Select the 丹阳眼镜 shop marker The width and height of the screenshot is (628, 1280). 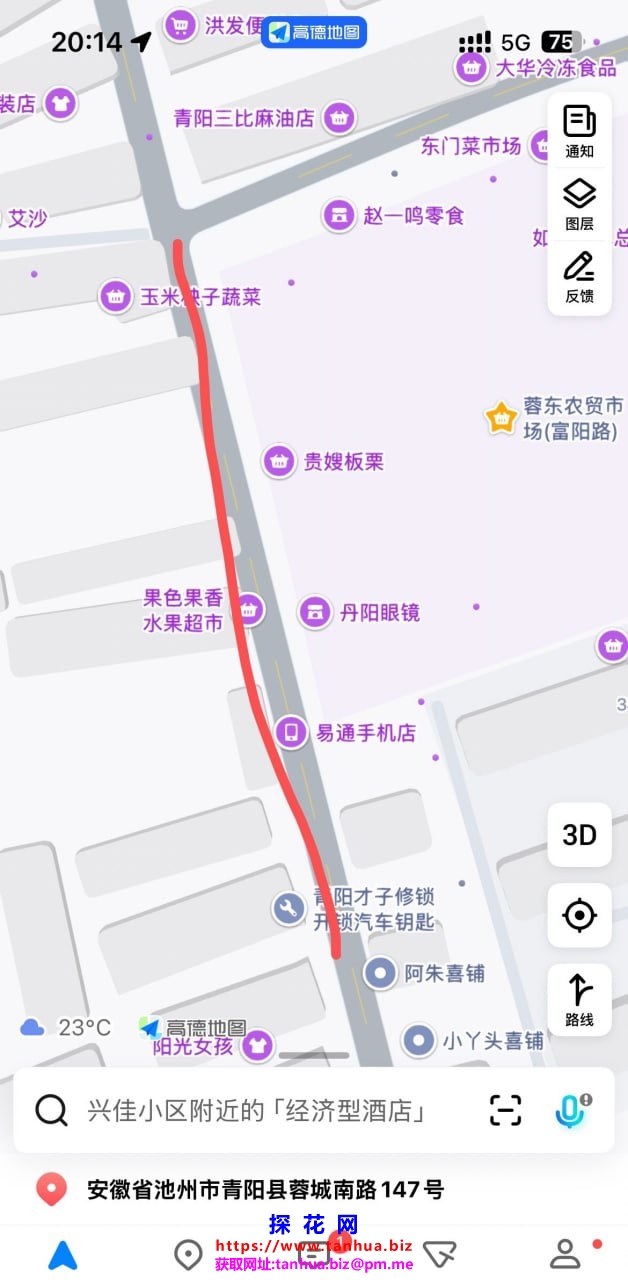(x=315, y=612)
